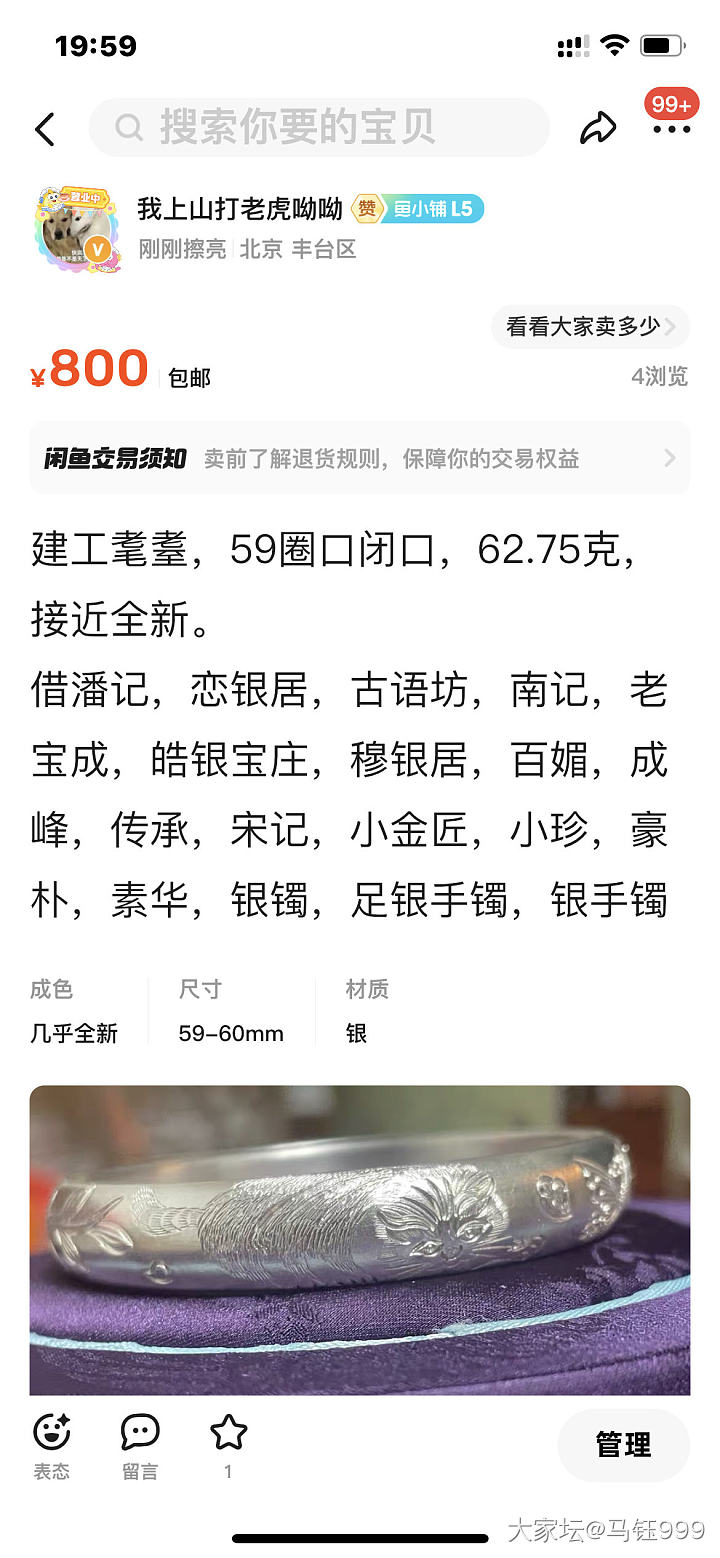
Task: Open the 闲鱼交易须知 notice banner
Action: click(360, 458)
